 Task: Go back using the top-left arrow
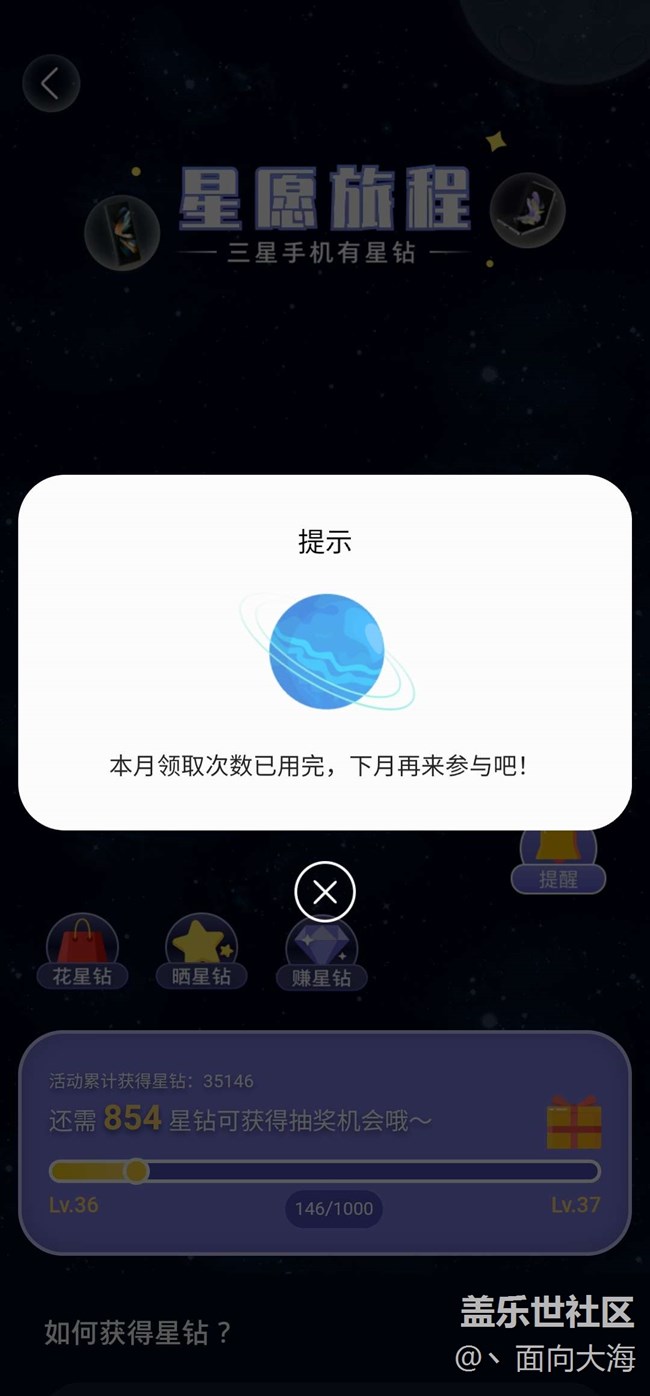coord(51,83)
